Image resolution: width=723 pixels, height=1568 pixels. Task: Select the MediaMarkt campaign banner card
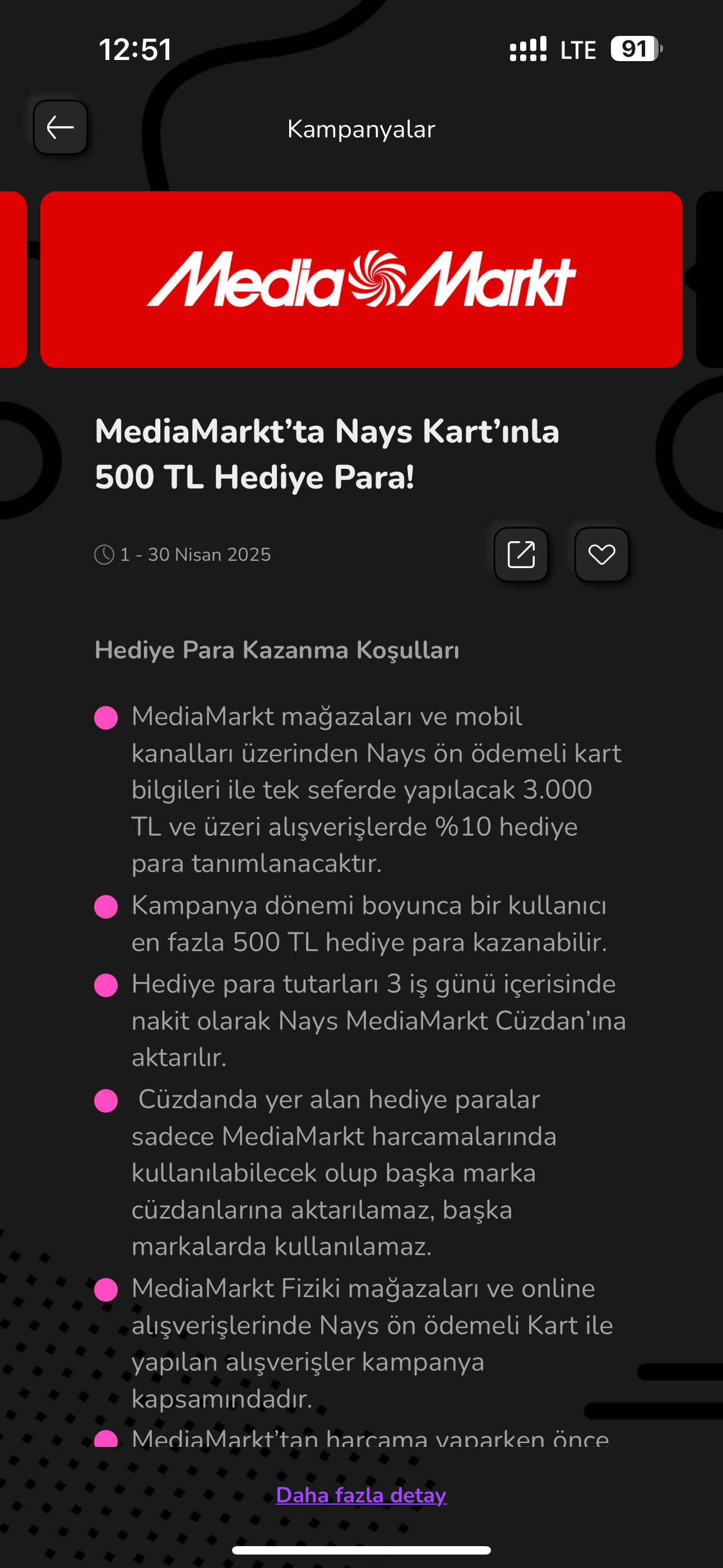[361, 279]
